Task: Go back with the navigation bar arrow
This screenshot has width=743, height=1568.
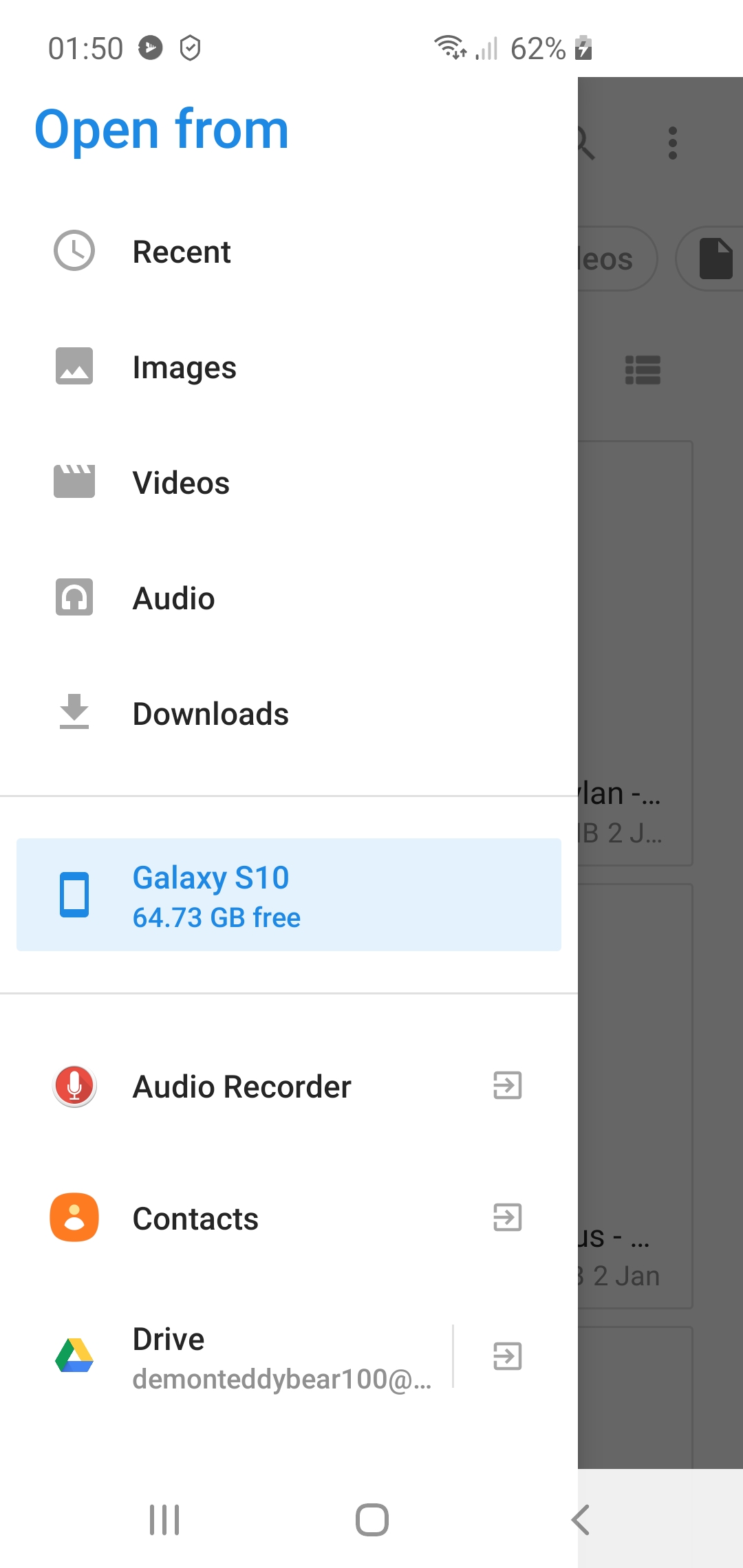Action: [x=580, y=1519]
